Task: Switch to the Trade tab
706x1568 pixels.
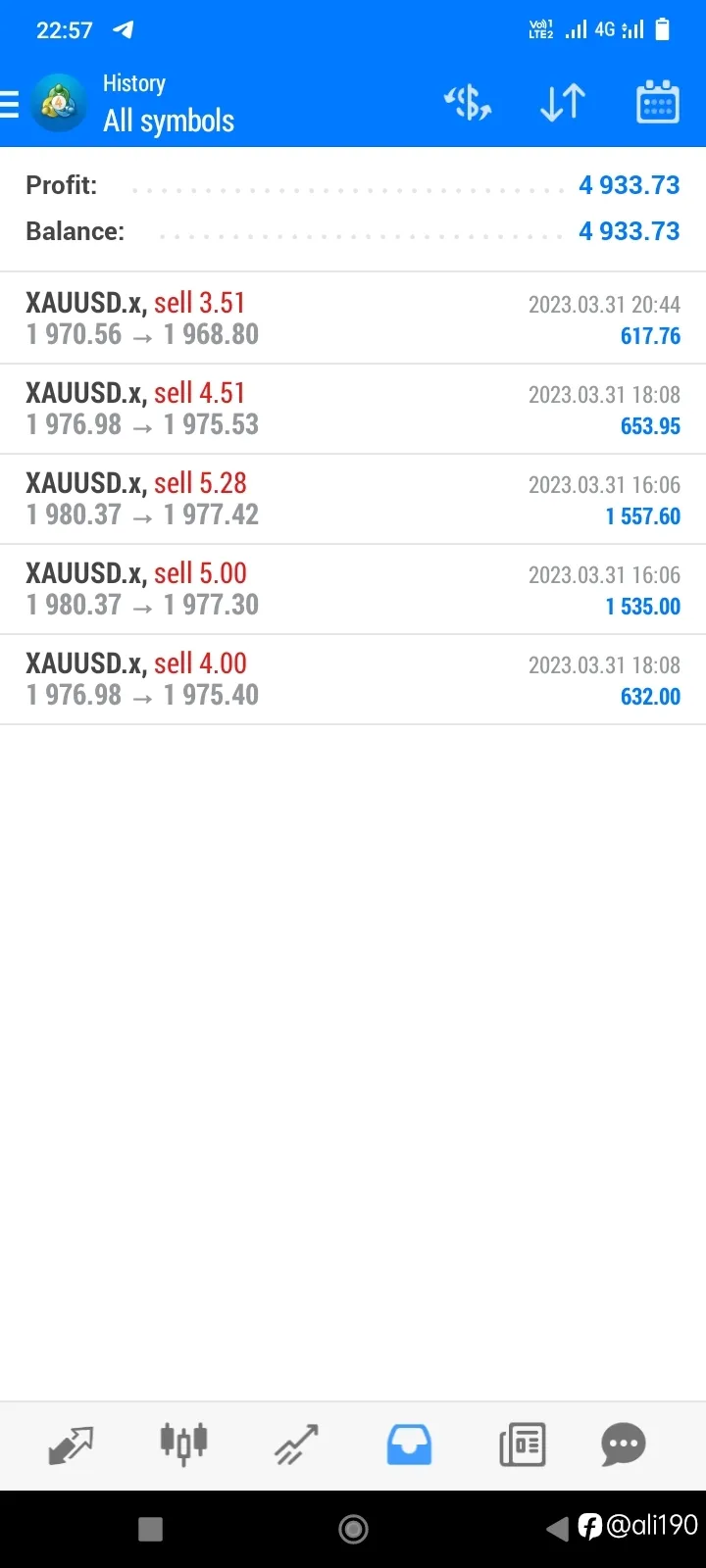Action: coord(296,1445)
